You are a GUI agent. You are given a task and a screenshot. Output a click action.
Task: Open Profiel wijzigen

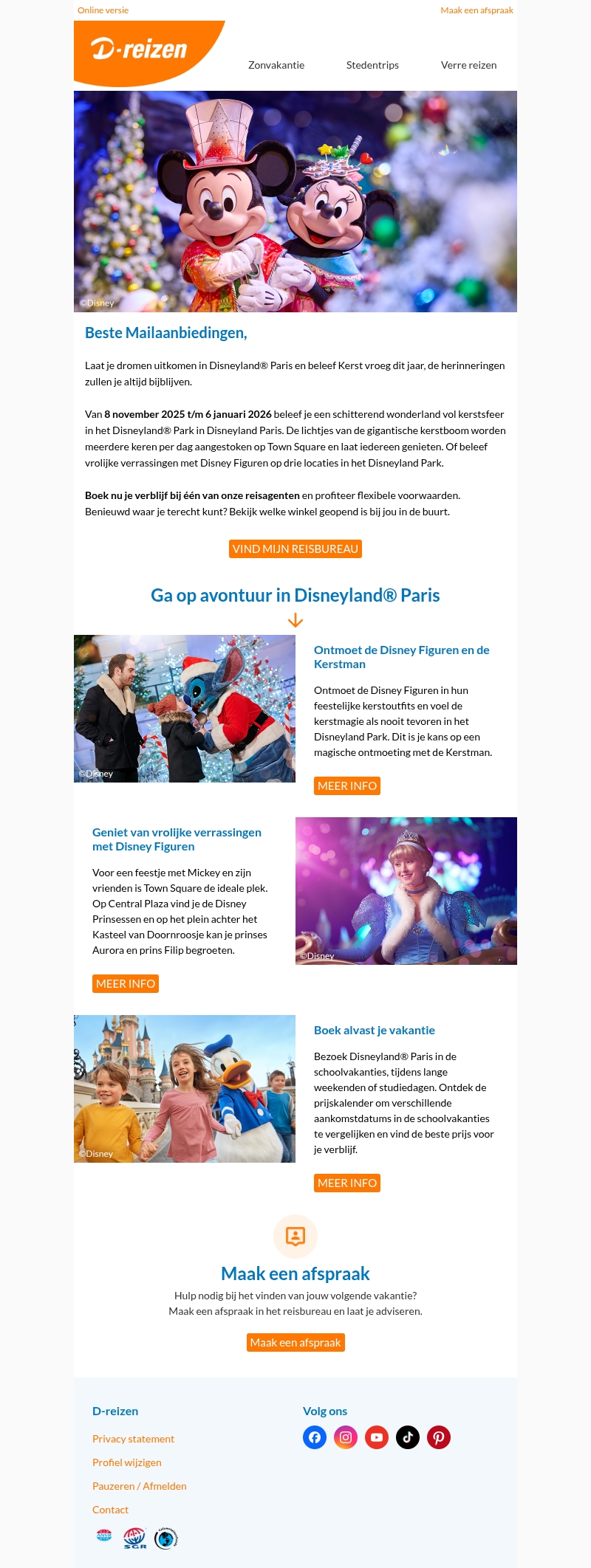pos(126,1462)
